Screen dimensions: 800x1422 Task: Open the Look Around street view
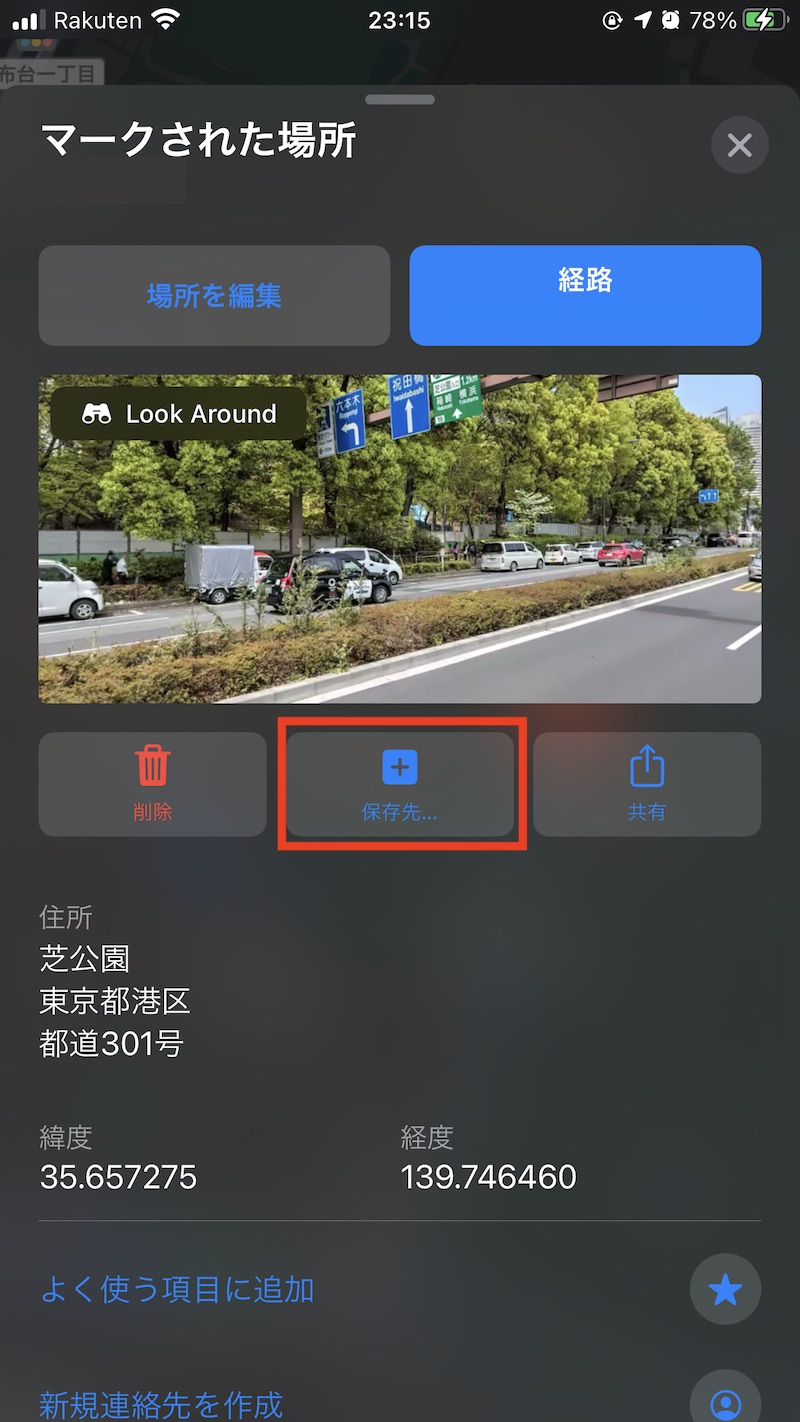pyautogui.click(x=179, y=414)
